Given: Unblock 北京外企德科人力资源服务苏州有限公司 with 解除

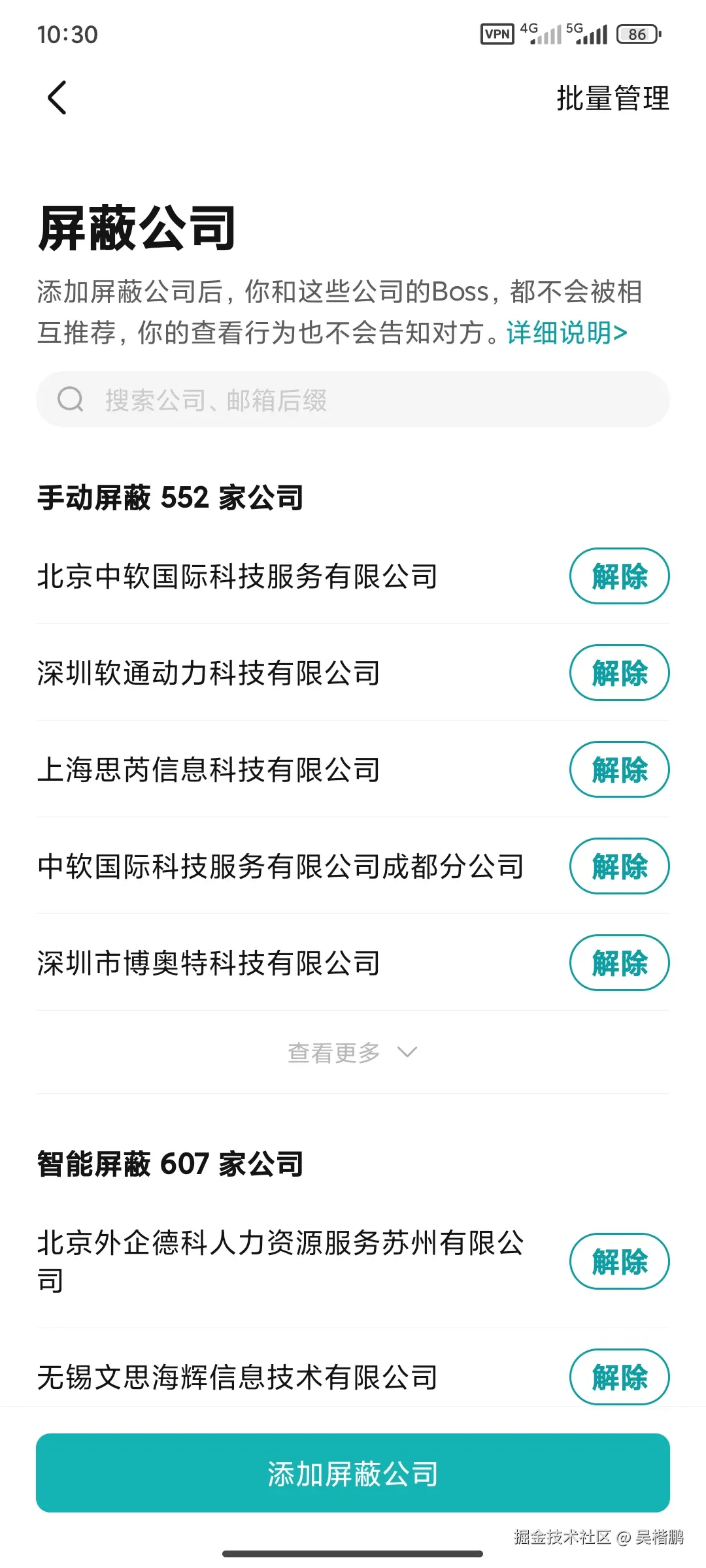Looking at the screenshot, I should pos(619,1261).
